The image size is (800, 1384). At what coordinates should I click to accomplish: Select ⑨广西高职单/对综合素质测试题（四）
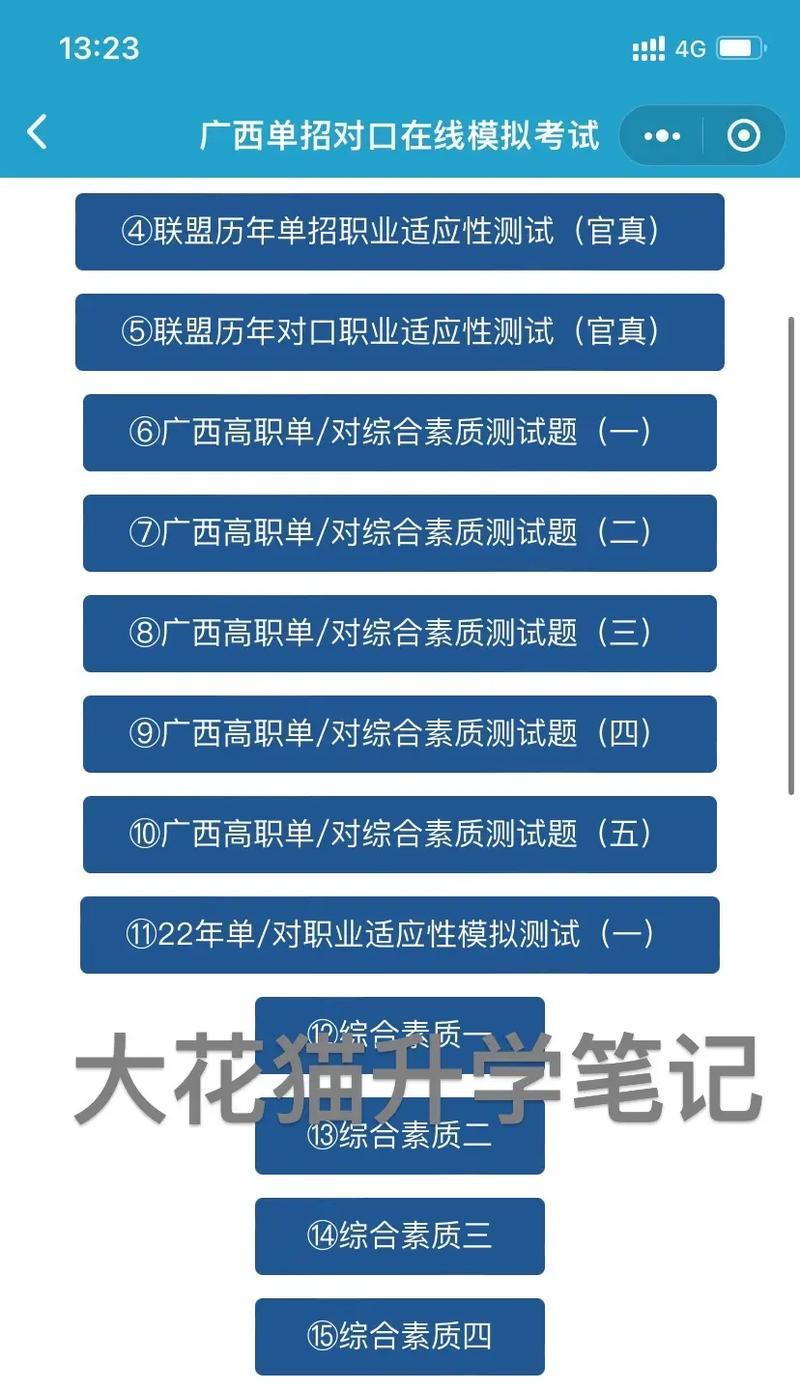point(399,734)
